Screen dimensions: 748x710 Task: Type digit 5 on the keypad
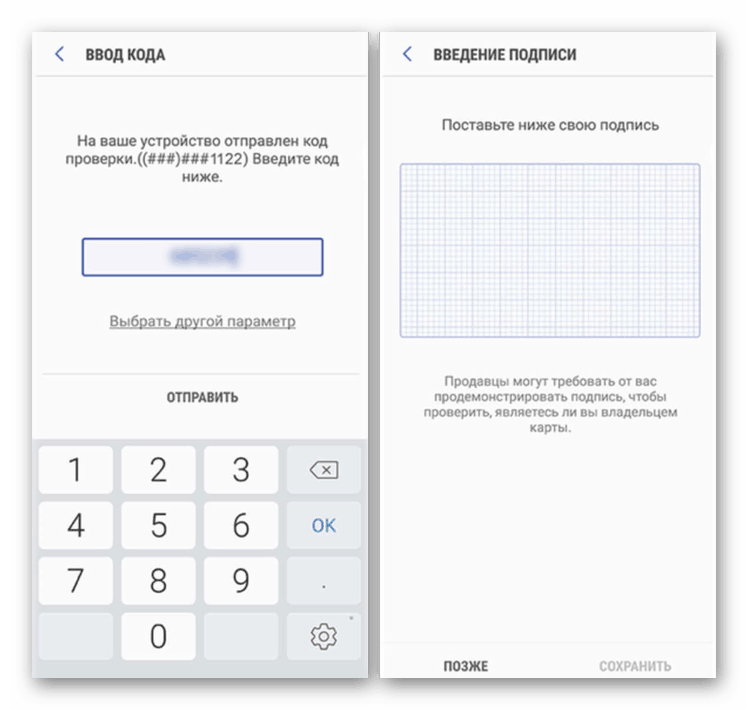point(158,525)
